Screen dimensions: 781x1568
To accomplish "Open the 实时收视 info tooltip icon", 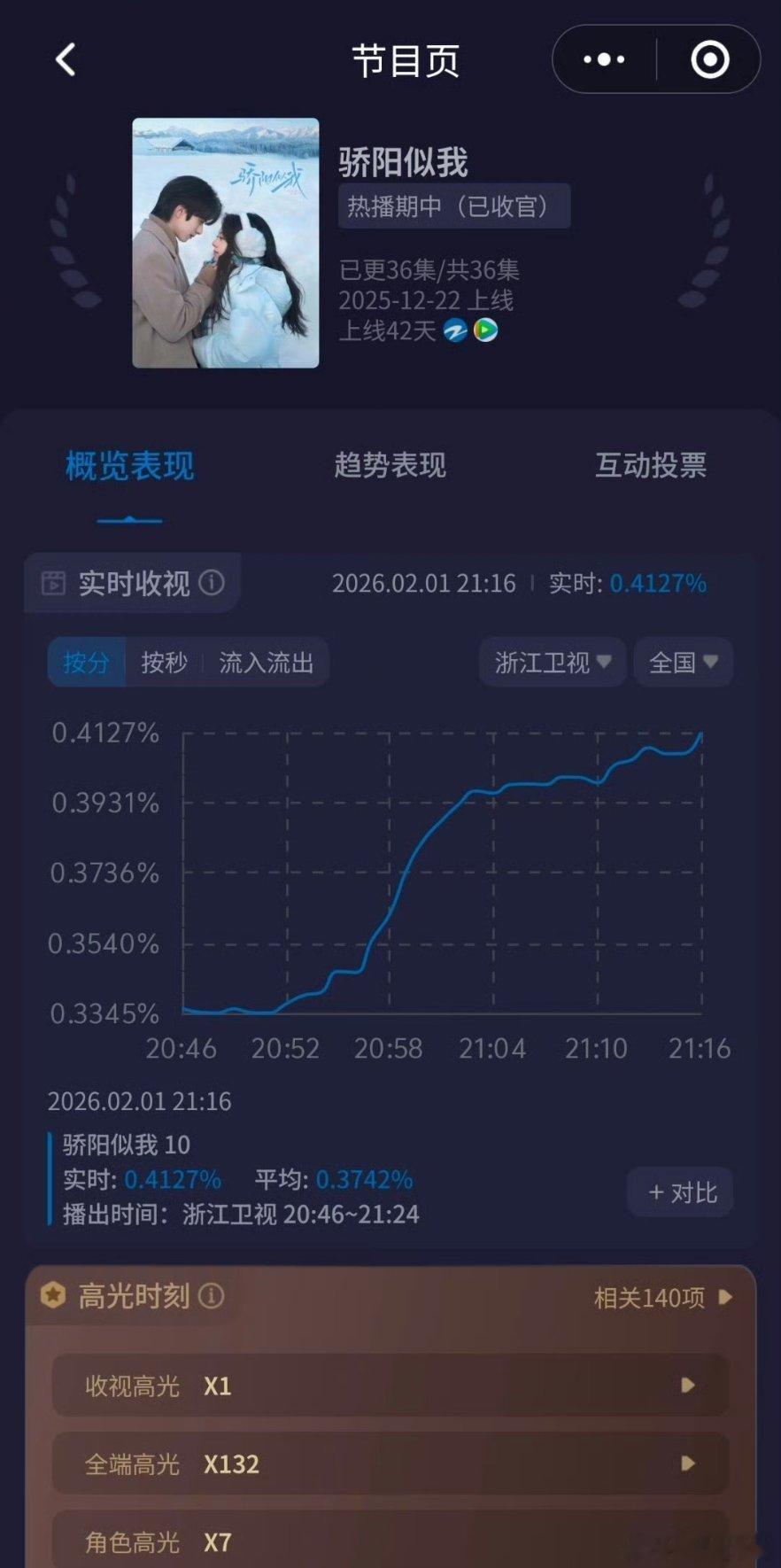I will [x=211, y=583].
